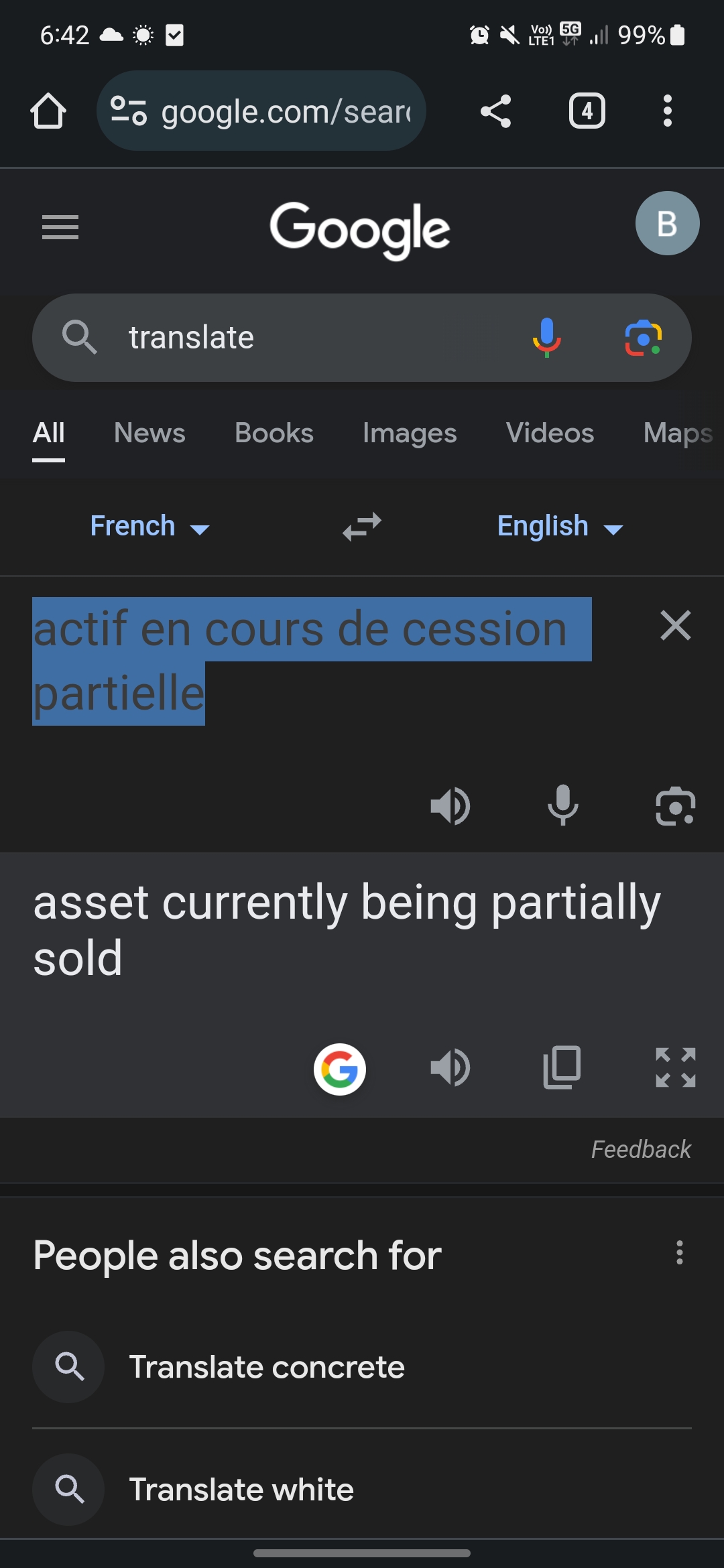Open the tab switcher showing 4 tabs
Image resolution: width=724 pixels, height=1568 pixels.
(x=587, y=111)
